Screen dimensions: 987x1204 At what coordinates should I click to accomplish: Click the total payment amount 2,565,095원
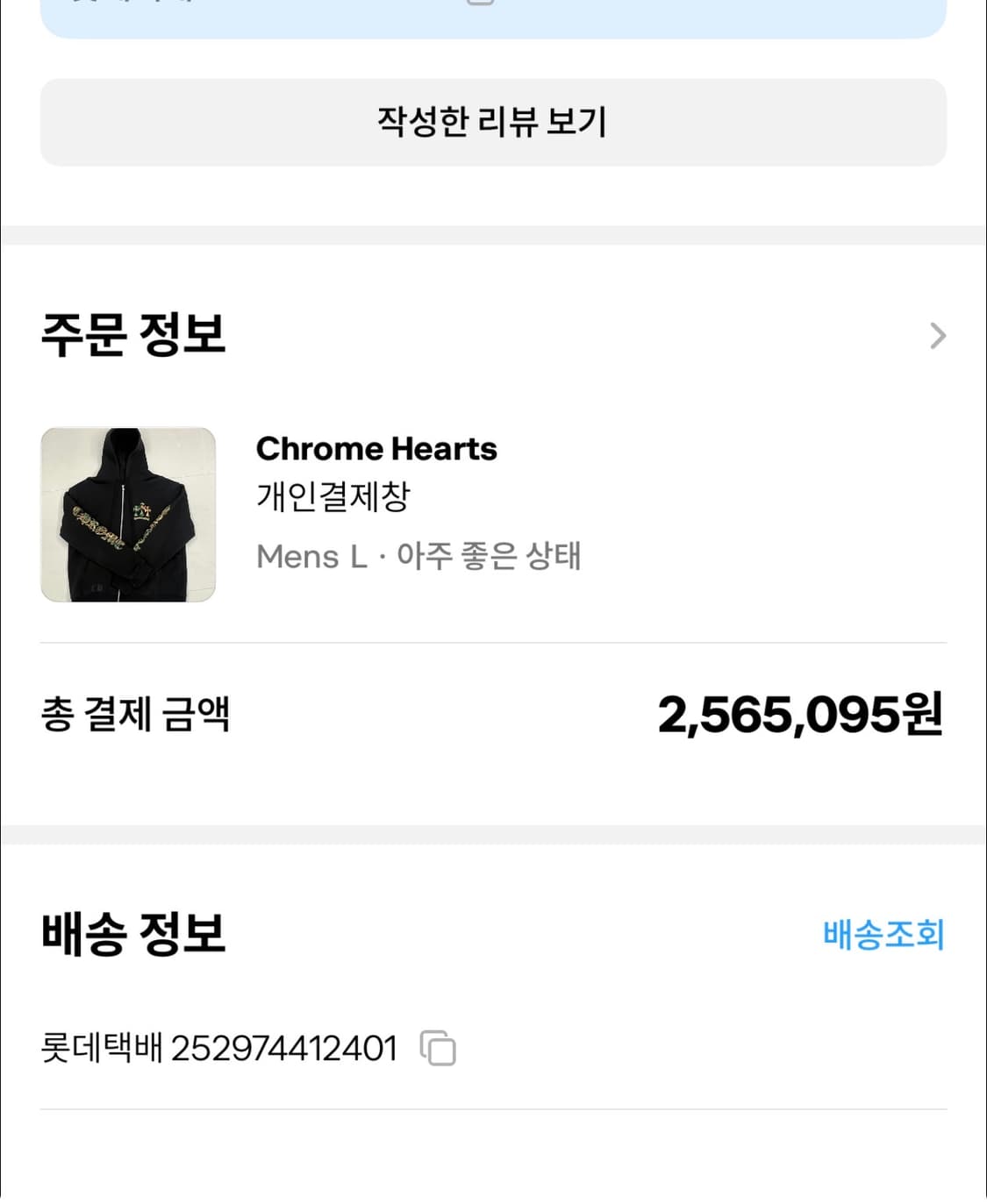pyautogui.click(x=800, y=715)
